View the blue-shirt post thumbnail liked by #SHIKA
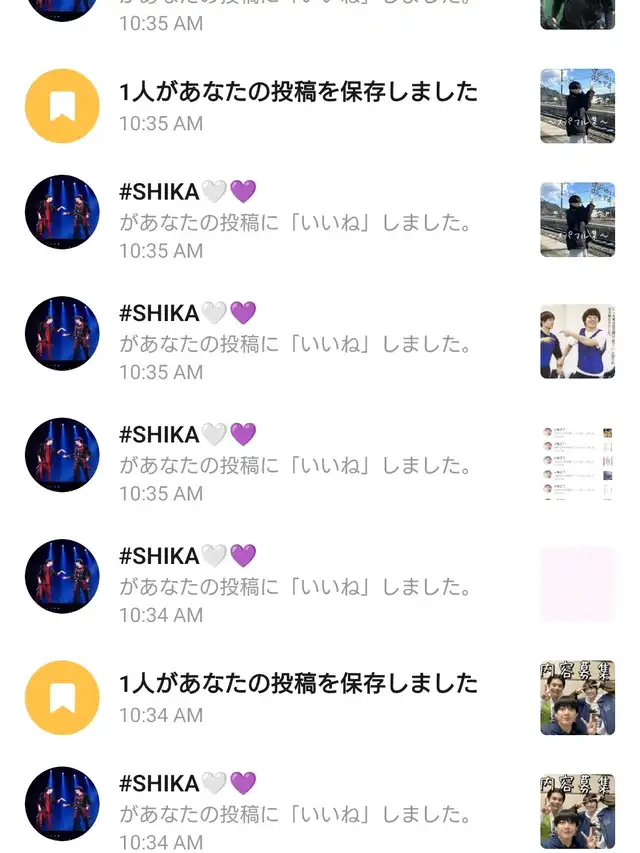 [577, 342]
